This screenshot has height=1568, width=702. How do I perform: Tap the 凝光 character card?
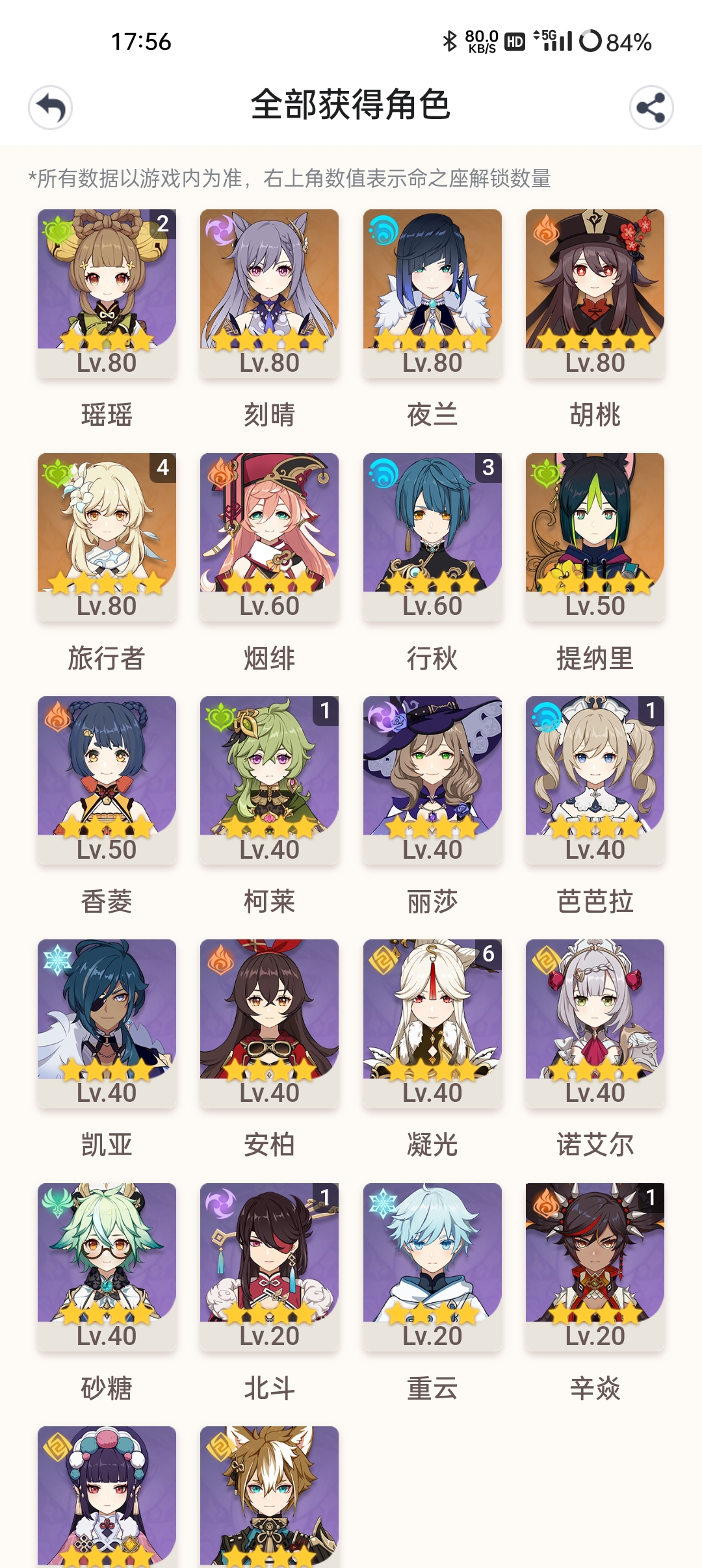point(432,1023)
